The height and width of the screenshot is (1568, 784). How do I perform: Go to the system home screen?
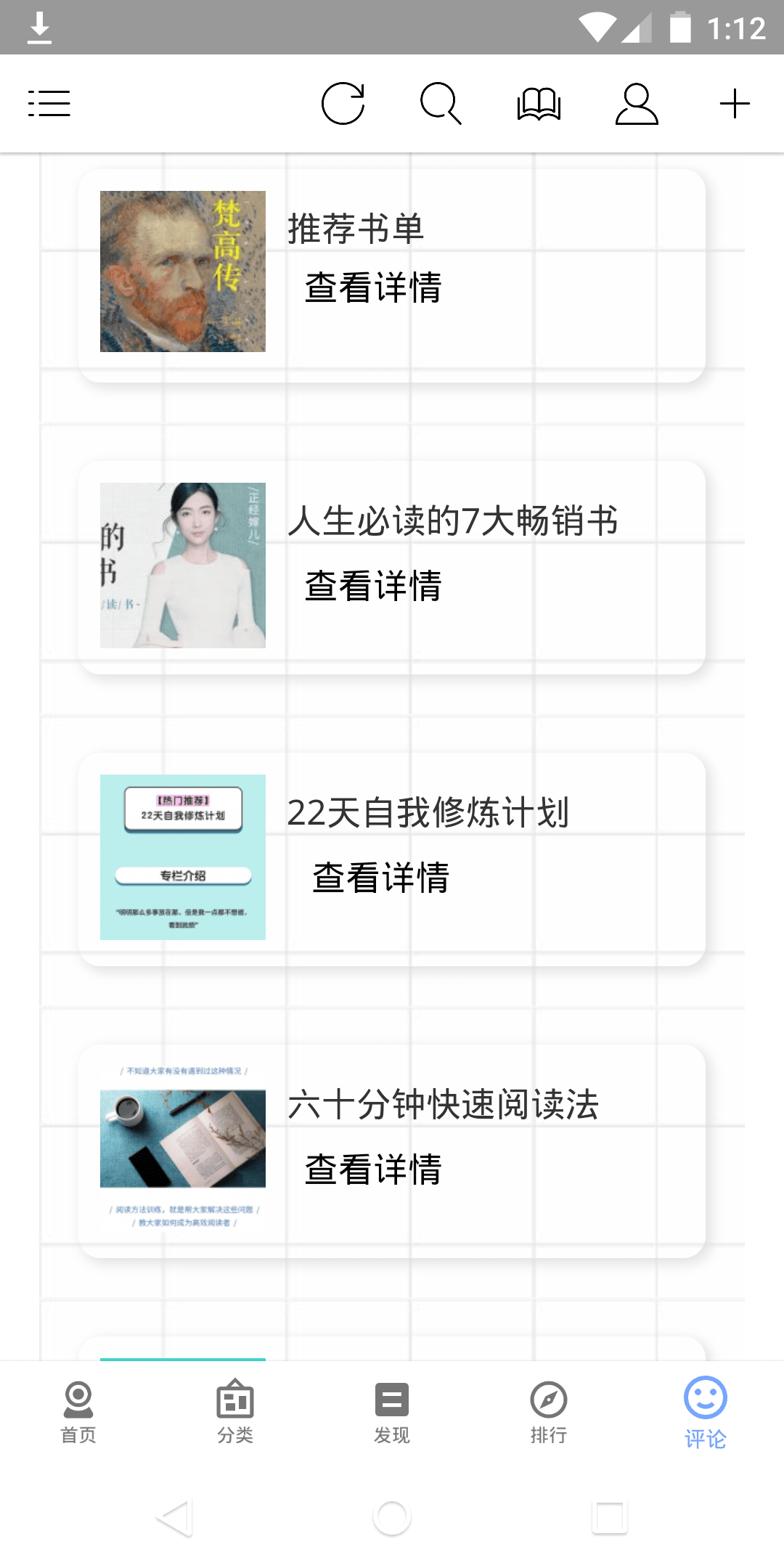point(392,1517)
